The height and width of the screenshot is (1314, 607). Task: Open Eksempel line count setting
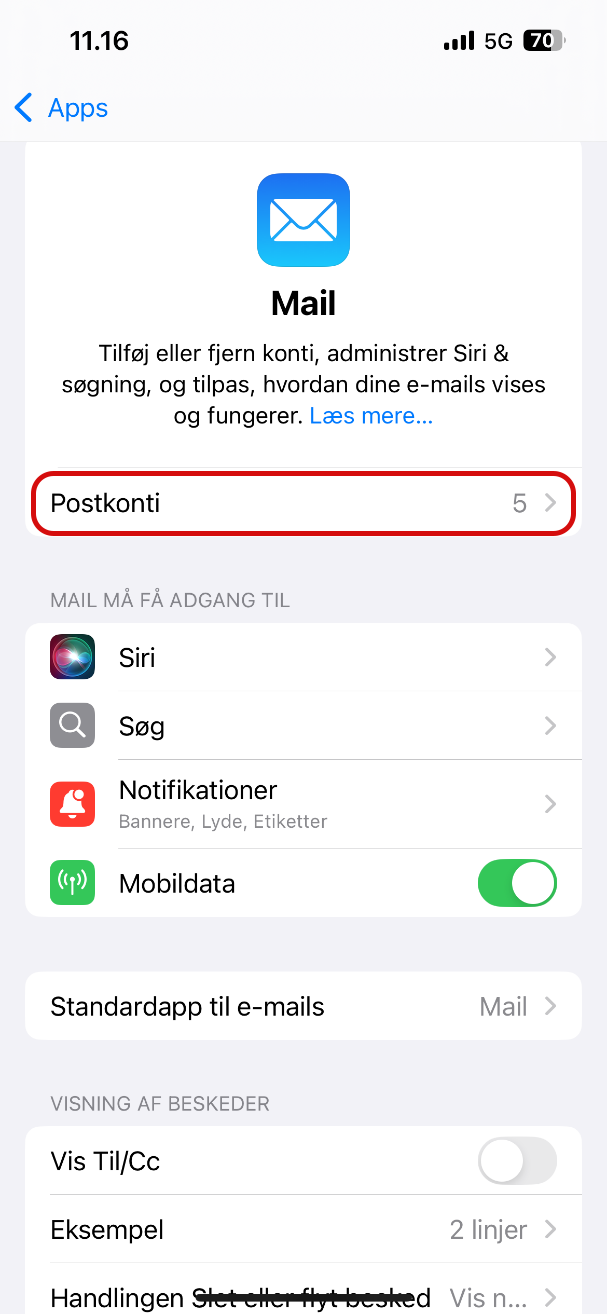pos(303,1229)
